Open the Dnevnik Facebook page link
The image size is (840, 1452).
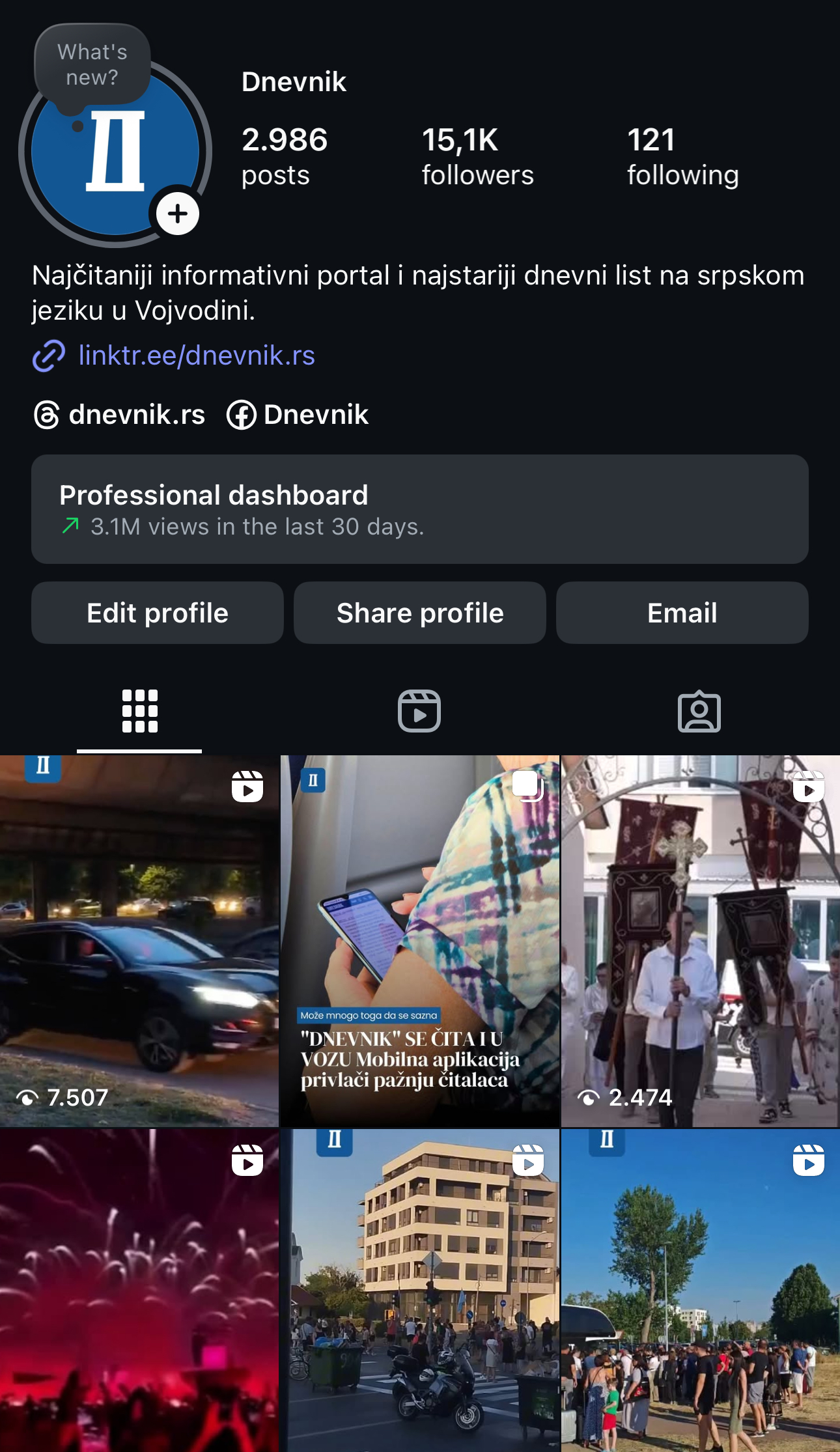point(298,415)
